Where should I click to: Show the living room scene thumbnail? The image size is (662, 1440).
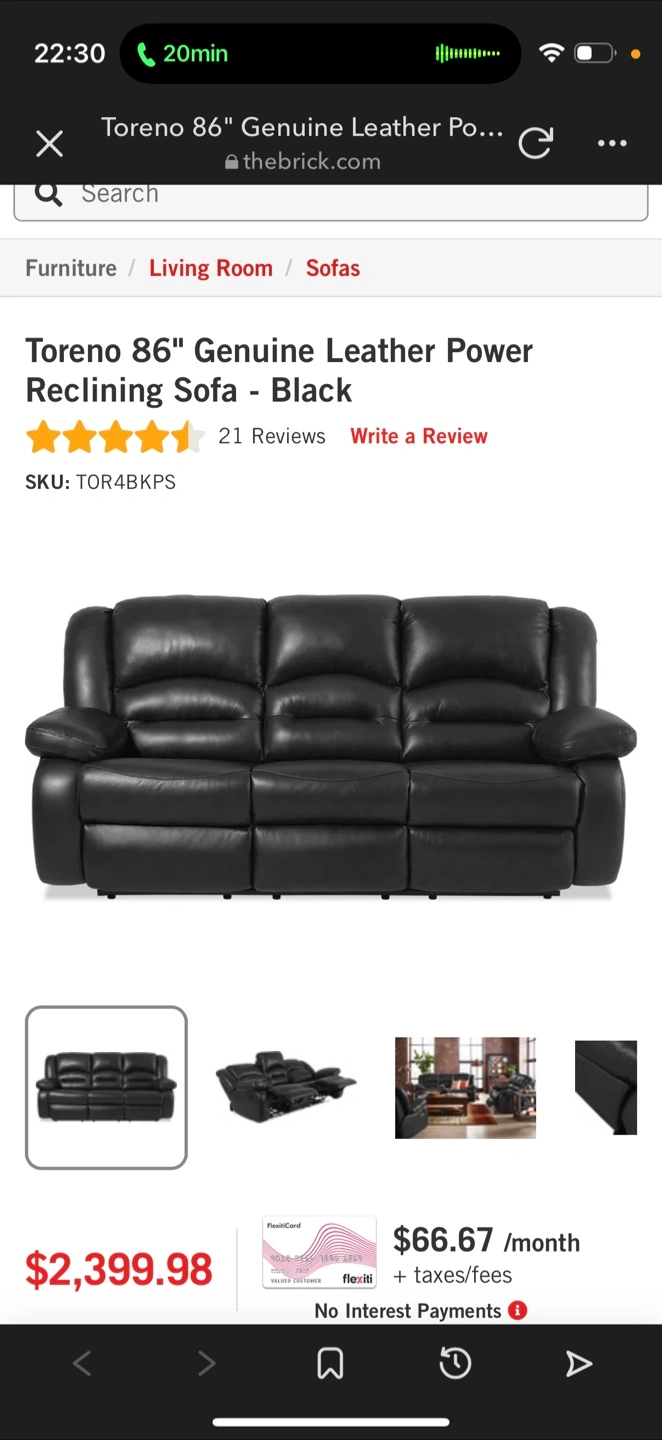click(x=465, y=1087)
